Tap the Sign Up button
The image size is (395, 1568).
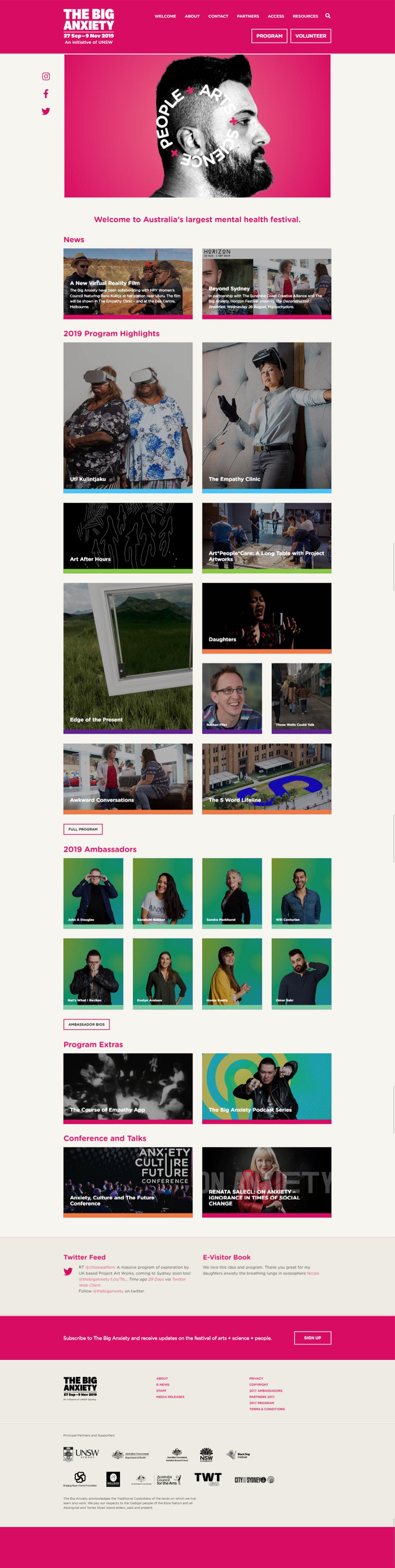pos(312,1338)
